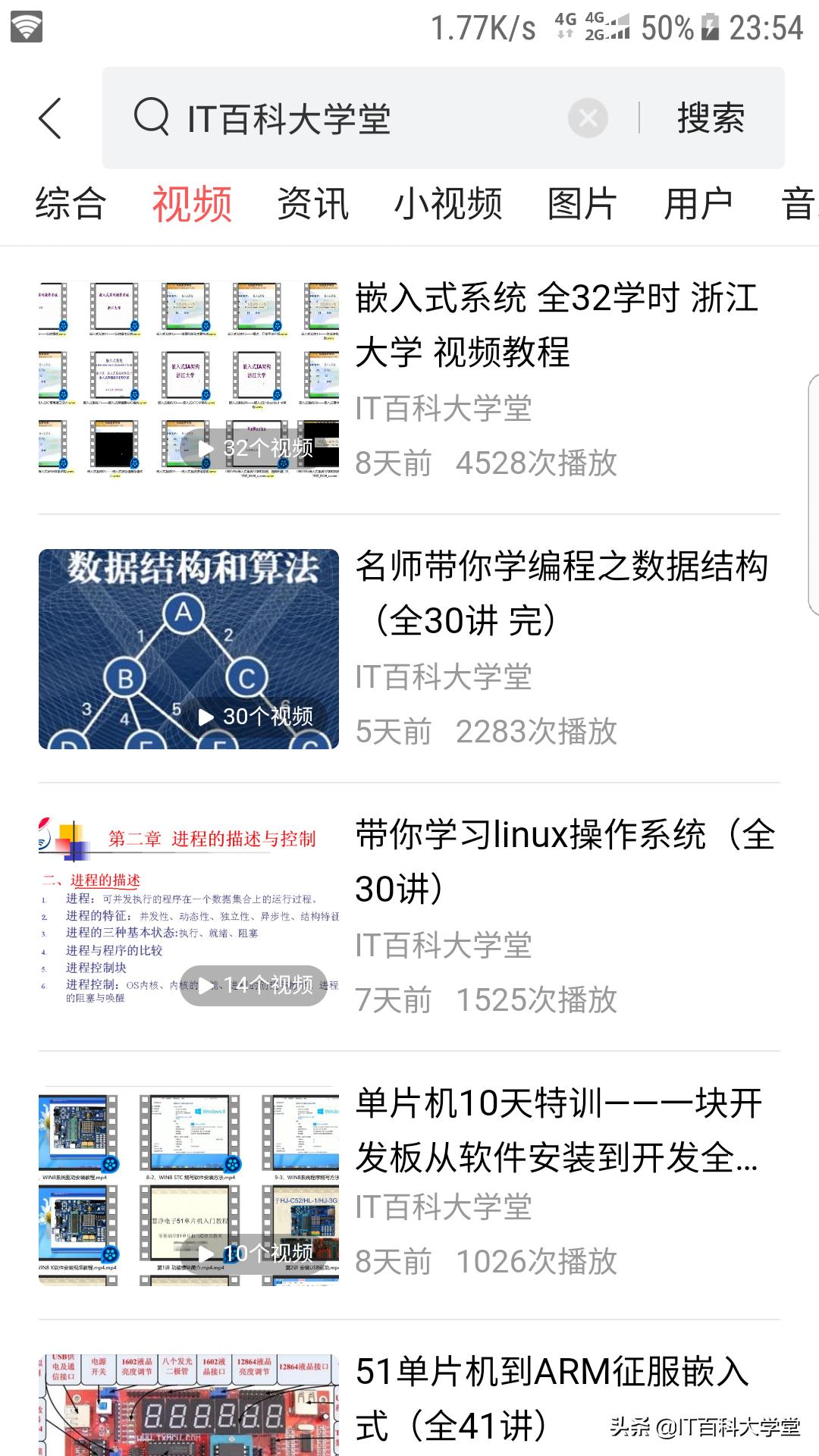The width and height of the screenshot is (819, 1456).
Task: Open the 嵌入式系统 全32学时 thumbnail
Action: tap(186, 379)
